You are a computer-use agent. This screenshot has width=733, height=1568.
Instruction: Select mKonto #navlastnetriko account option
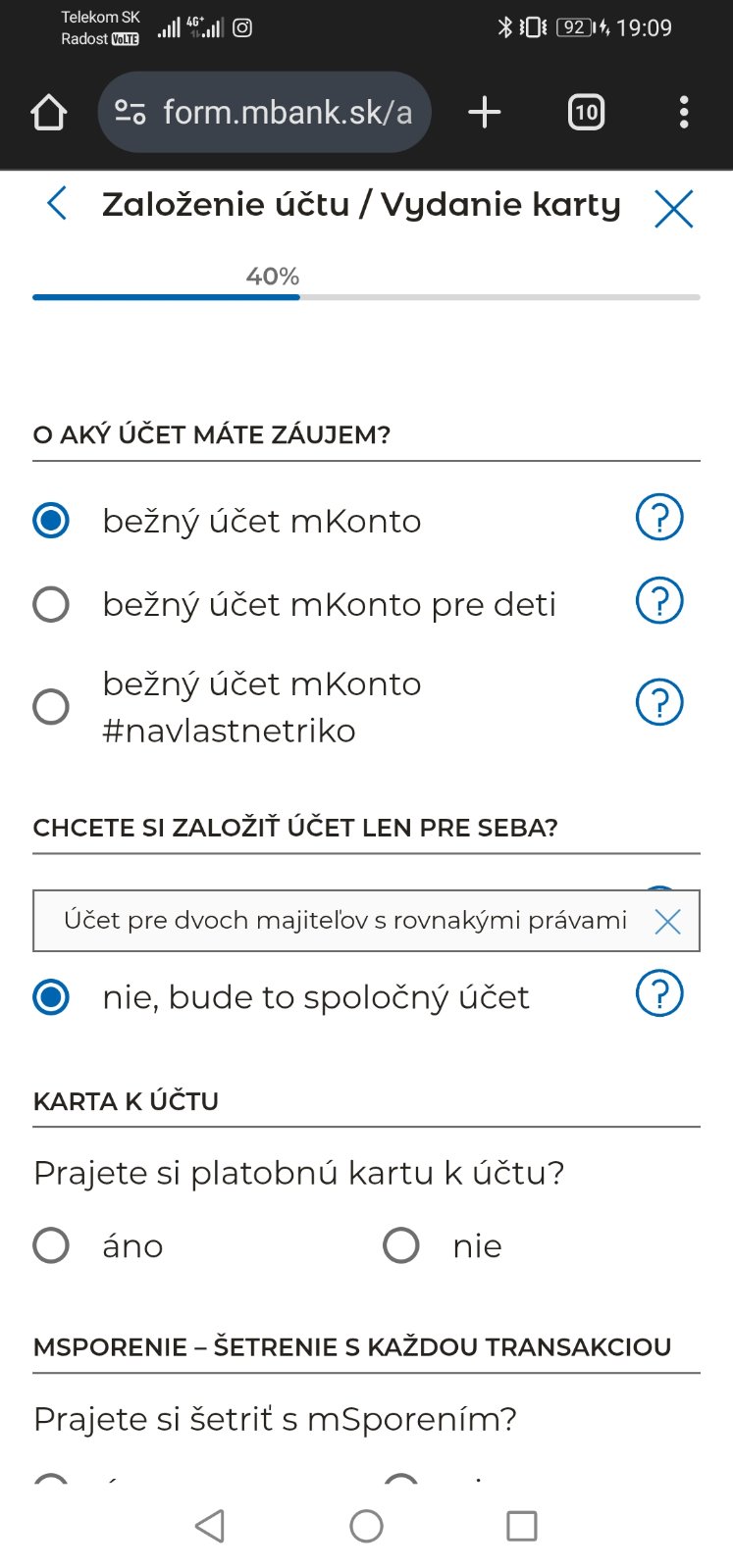coord(51,706)
